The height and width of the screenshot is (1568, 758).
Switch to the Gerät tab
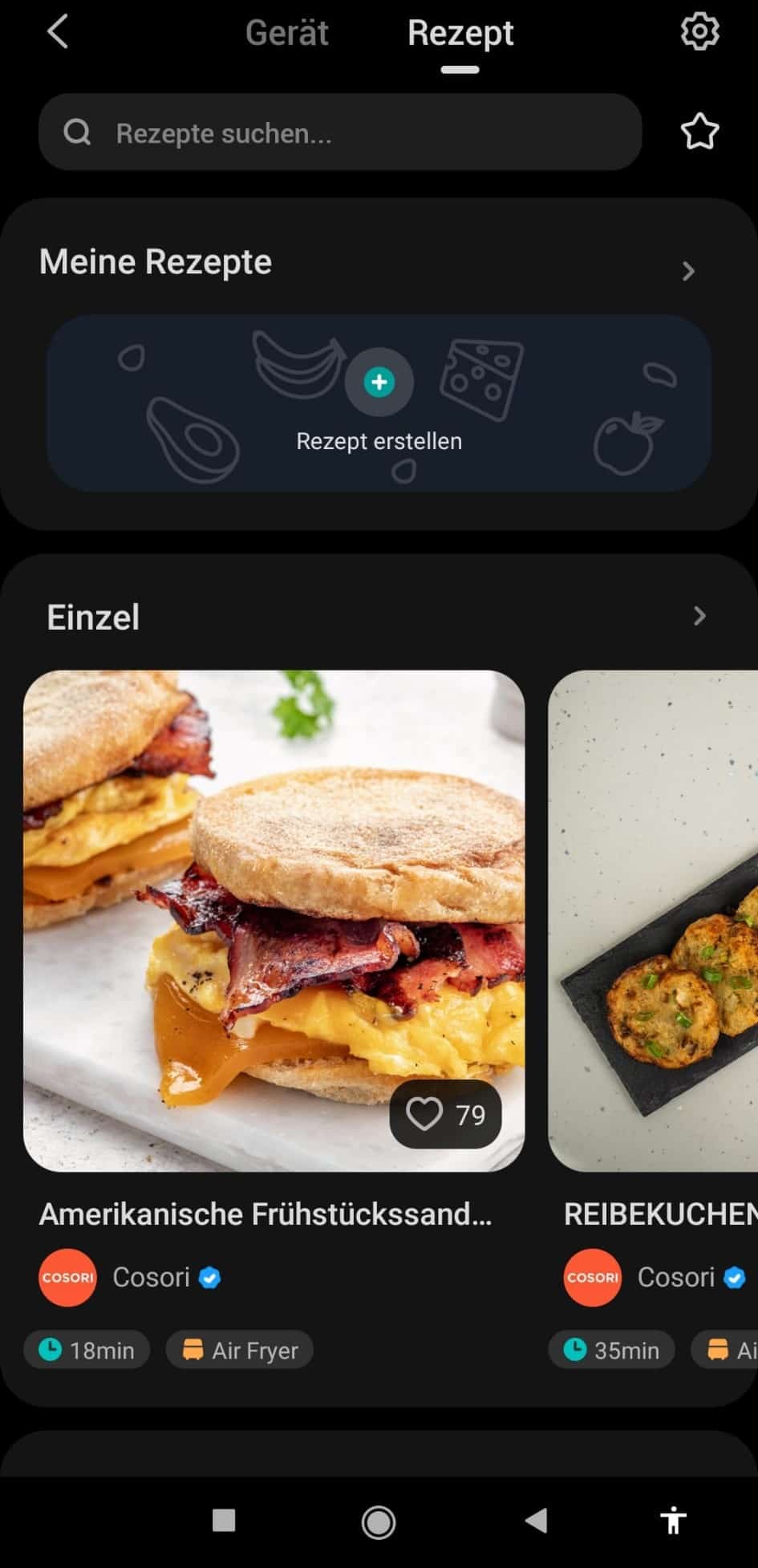click(286, 33)
